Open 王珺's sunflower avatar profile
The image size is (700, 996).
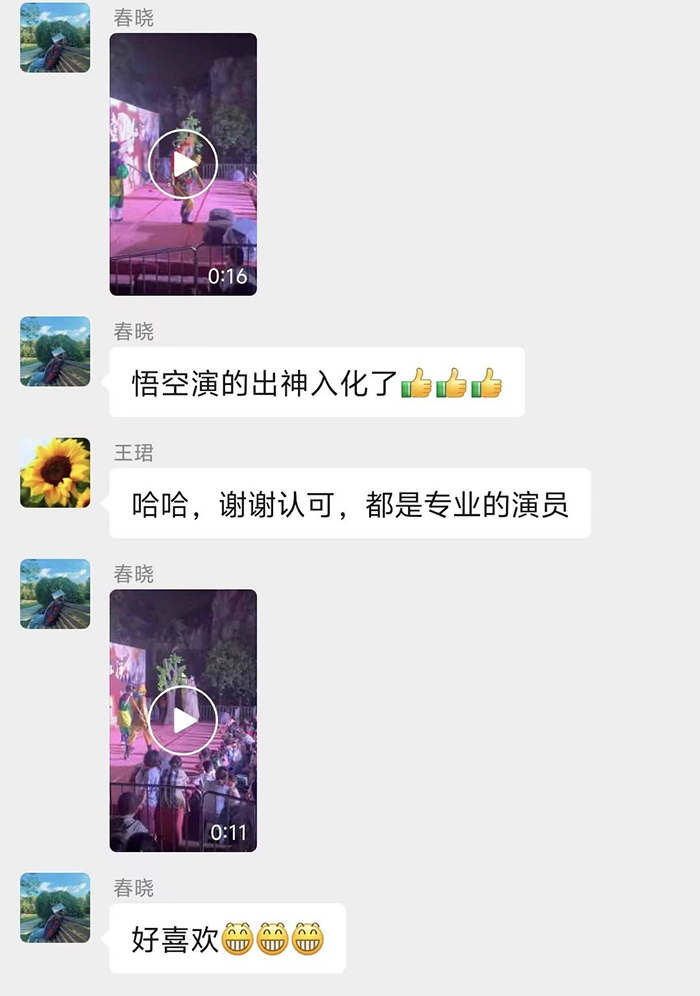click(x=55, y=472)
